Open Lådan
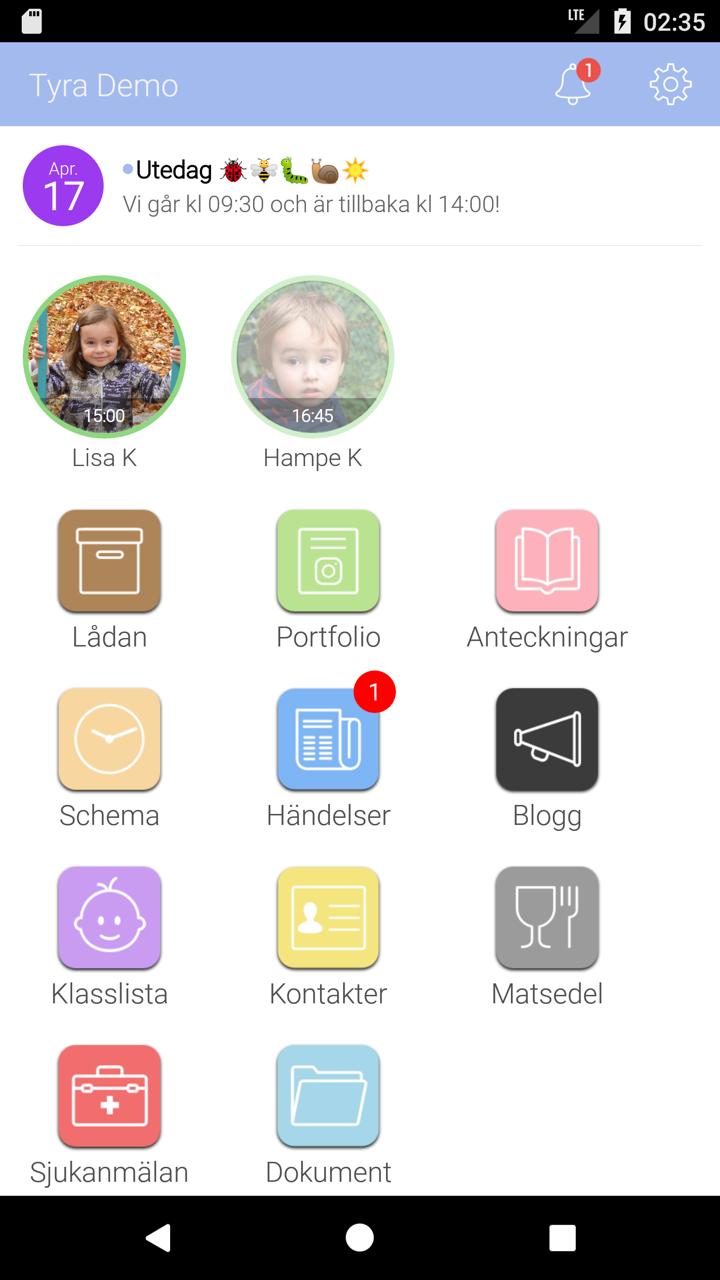The height and width of the screenshot is (1280, 720). (x=109, y=561)
